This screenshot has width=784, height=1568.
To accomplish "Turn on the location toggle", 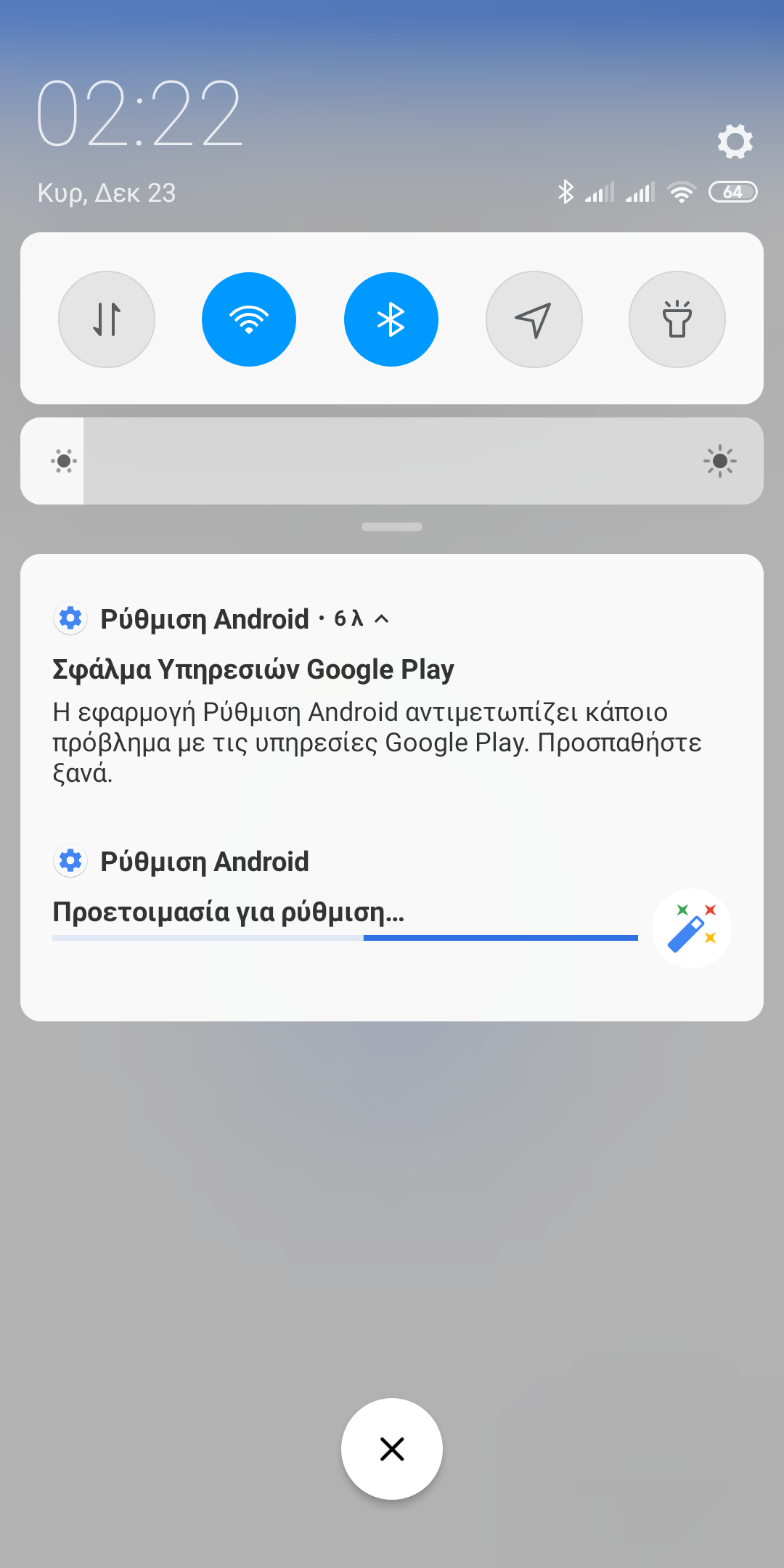I will 534,319.
